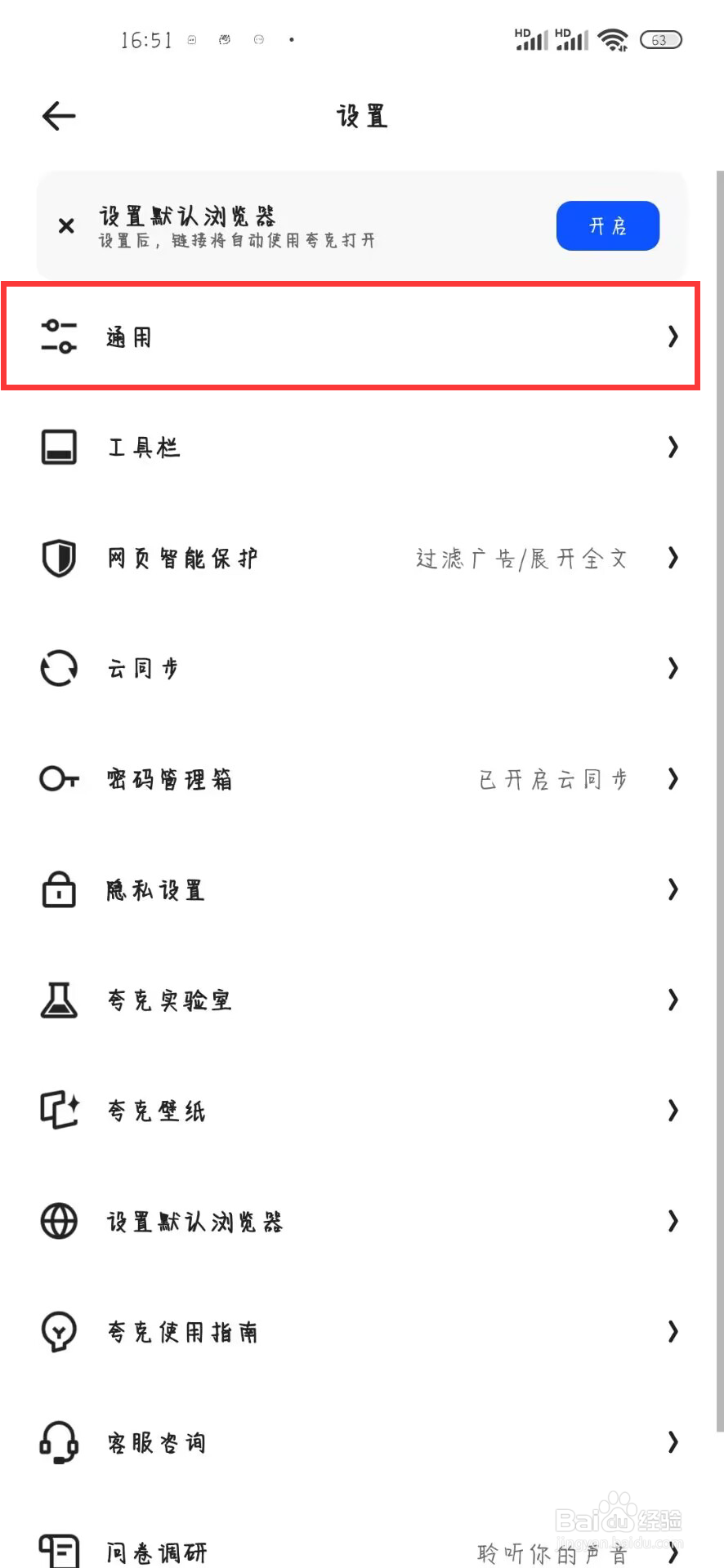This screenshot has width=724, height=1568.
Task: Tap the 夸克壁纸 wallpaper icon
Action: click(58, 1111)
